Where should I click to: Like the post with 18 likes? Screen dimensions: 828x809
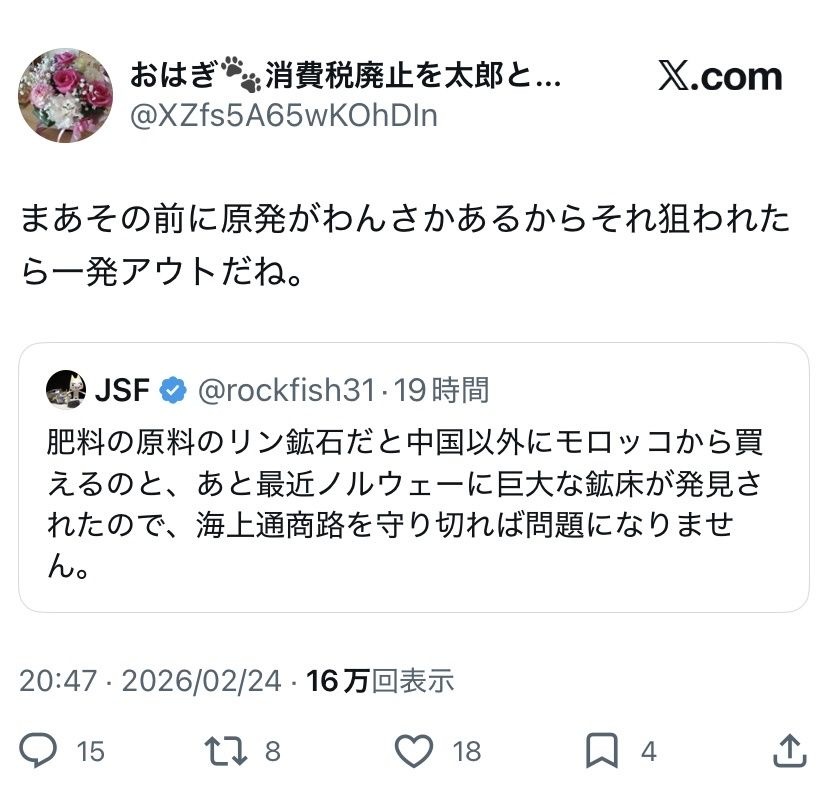[414, 750]
